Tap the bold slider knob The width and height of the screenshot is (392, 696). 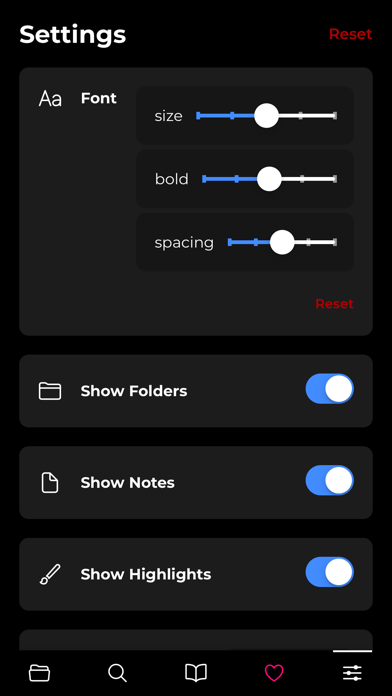point(269,179)
